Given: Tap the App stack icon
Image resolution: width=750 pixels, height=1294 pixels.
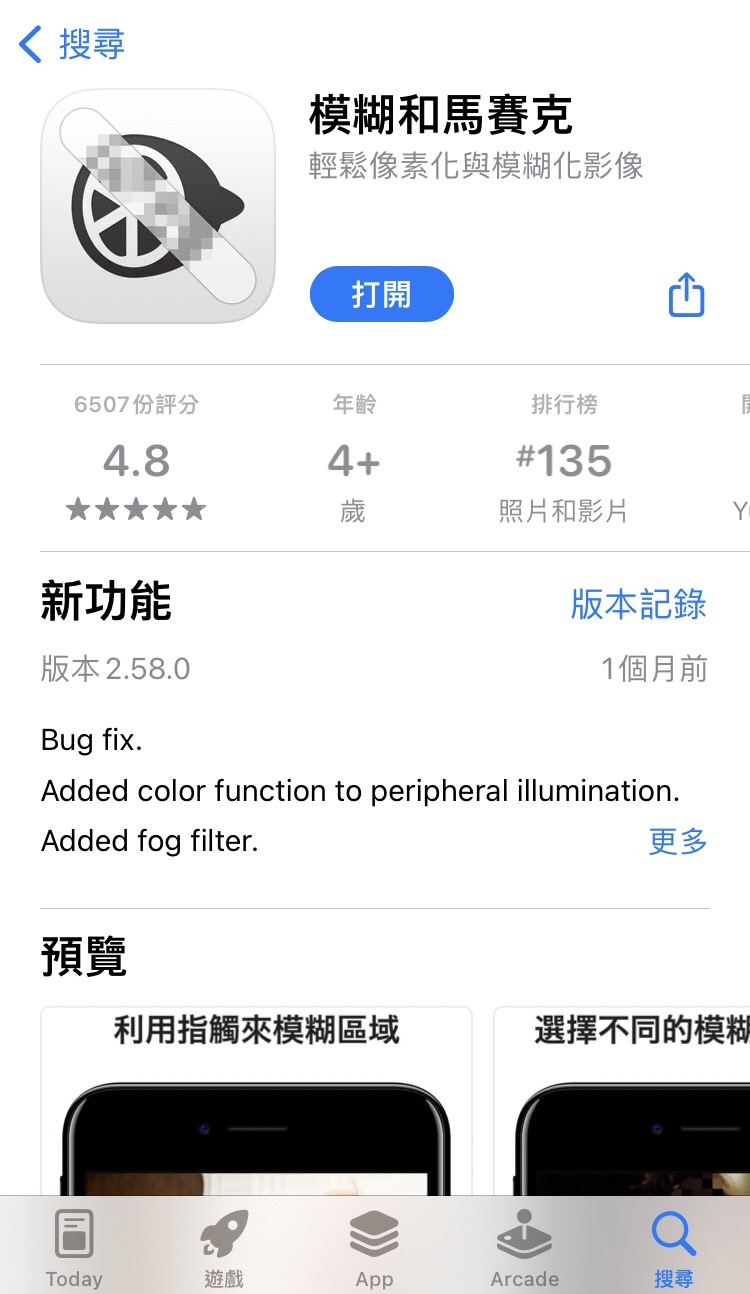Looking at the screenshot, I should (x=374, y=1232).
